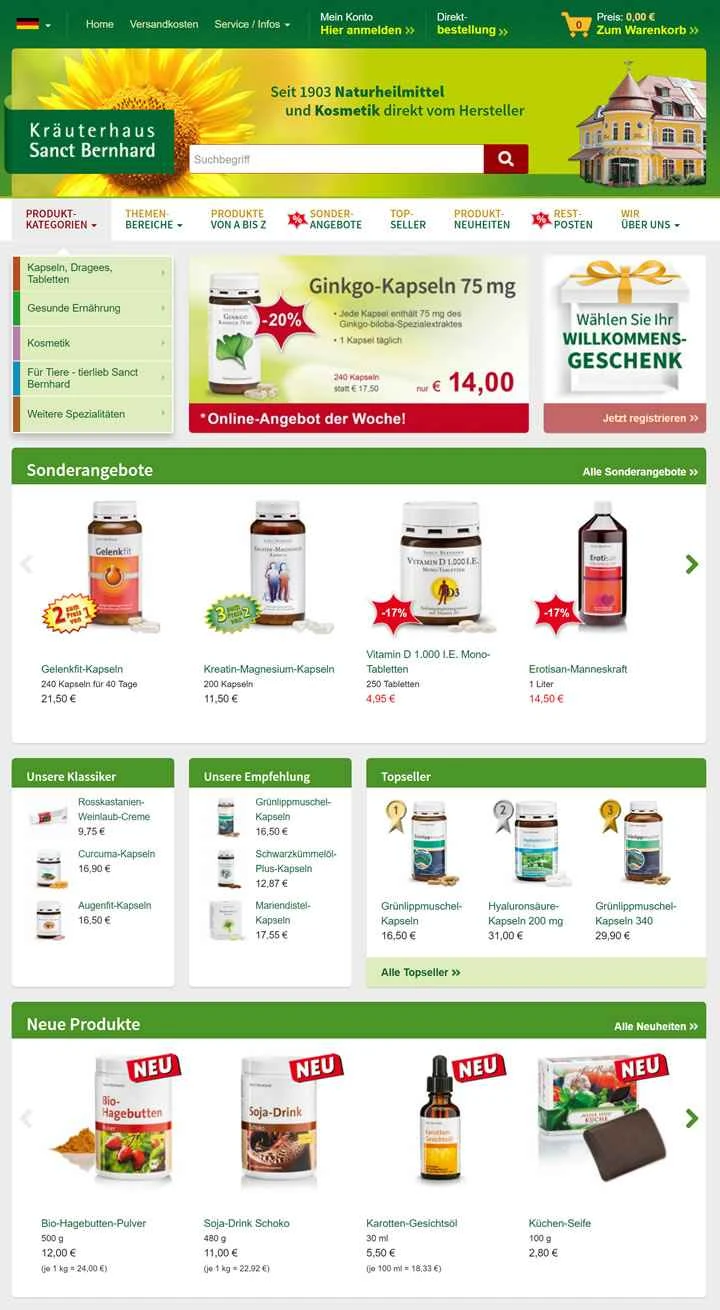Open the language flag dropdown
The width and height of the screenshot is (720, 1310).
pyautogui.click(x=33, y=24)
